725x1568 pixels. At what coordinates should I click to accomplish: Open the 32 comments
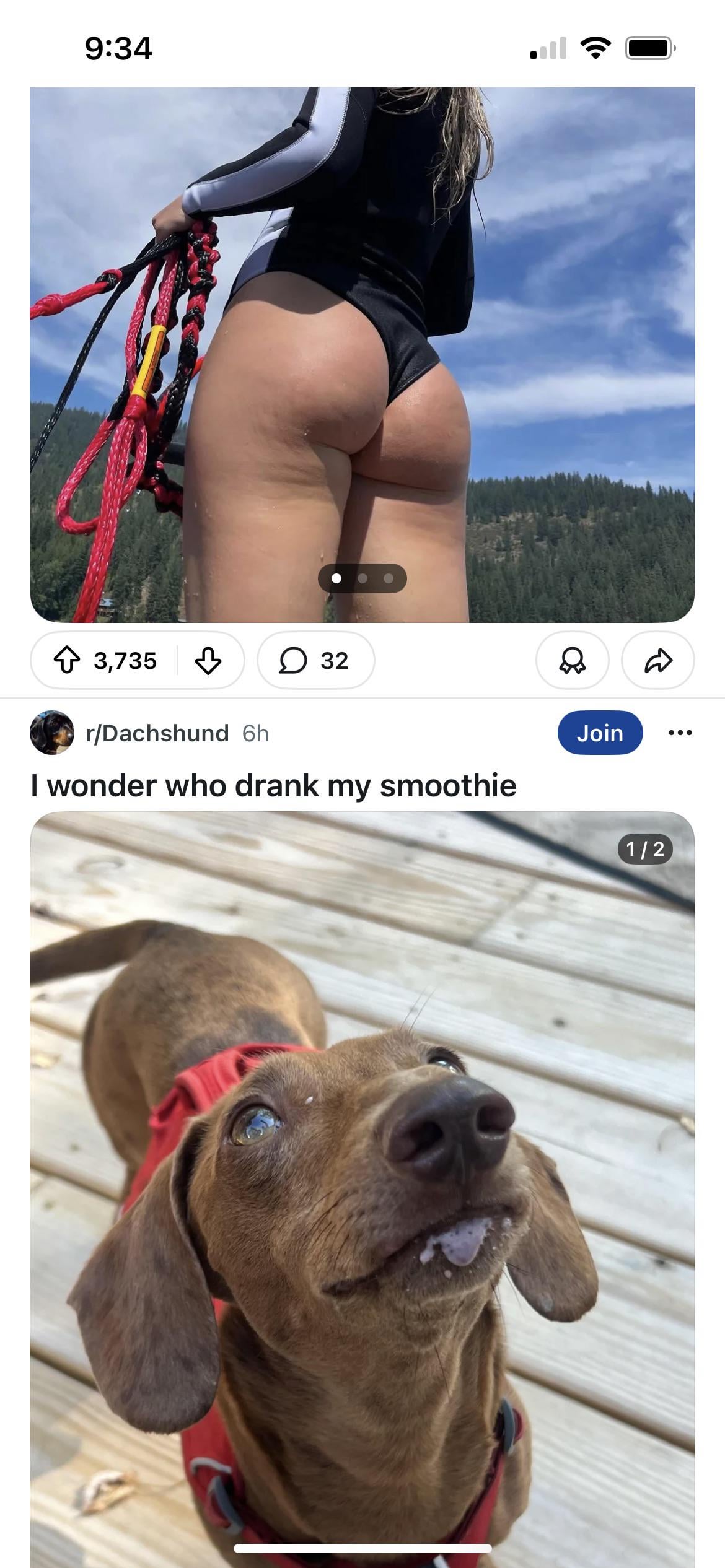tap(315, 660)
